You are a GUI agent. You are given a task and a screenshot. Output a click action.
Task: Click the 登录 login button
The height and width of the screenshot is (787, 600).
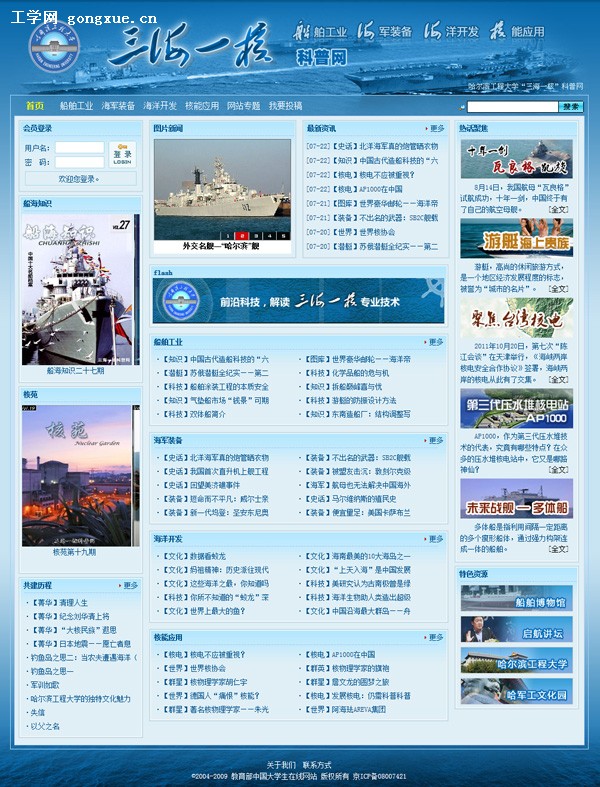[122, 155]
